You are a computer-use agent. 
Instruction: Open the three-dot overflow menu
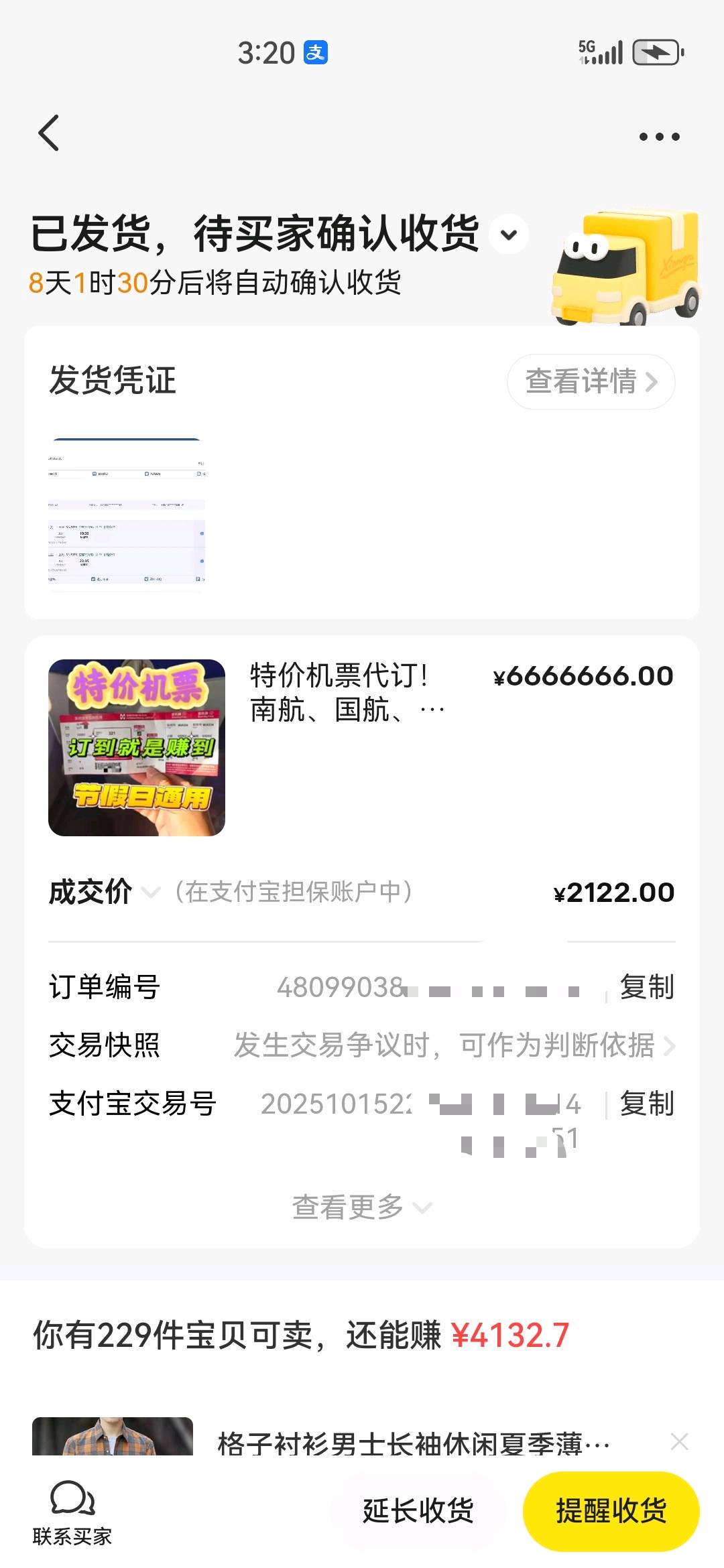coord(659,137)
